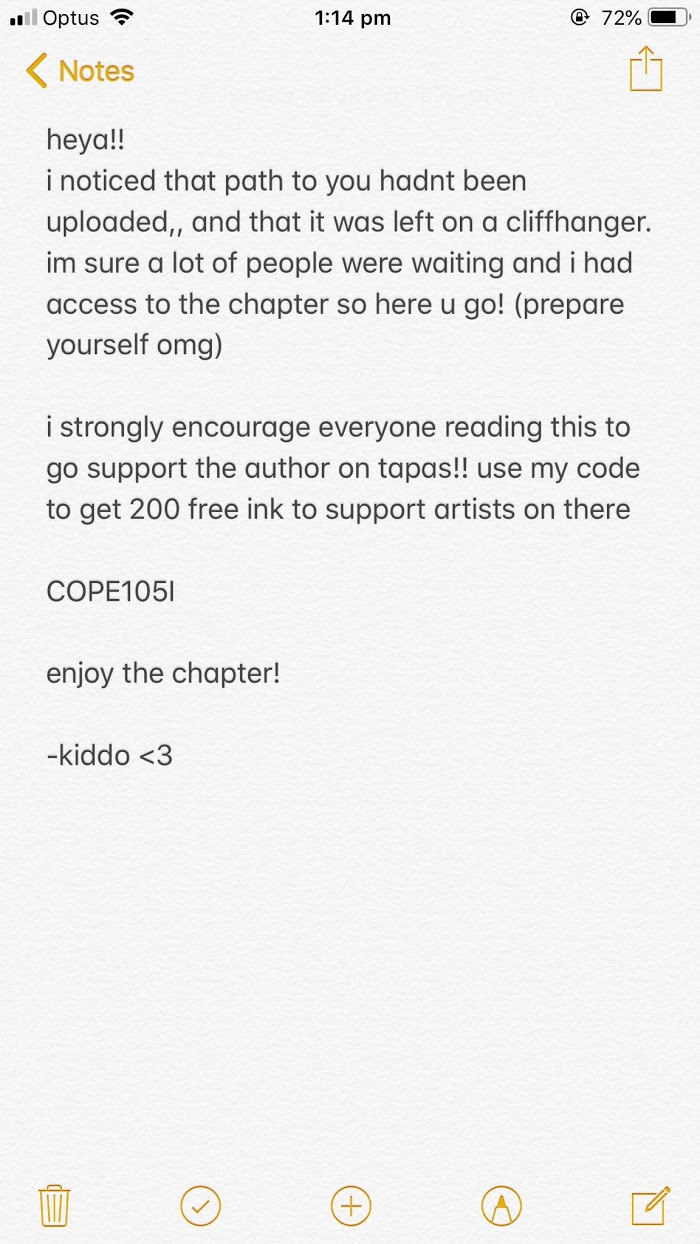The width and height of the screenshot is (700, 1244).
Task: Compose a new note
Action: pos(649,1205)
